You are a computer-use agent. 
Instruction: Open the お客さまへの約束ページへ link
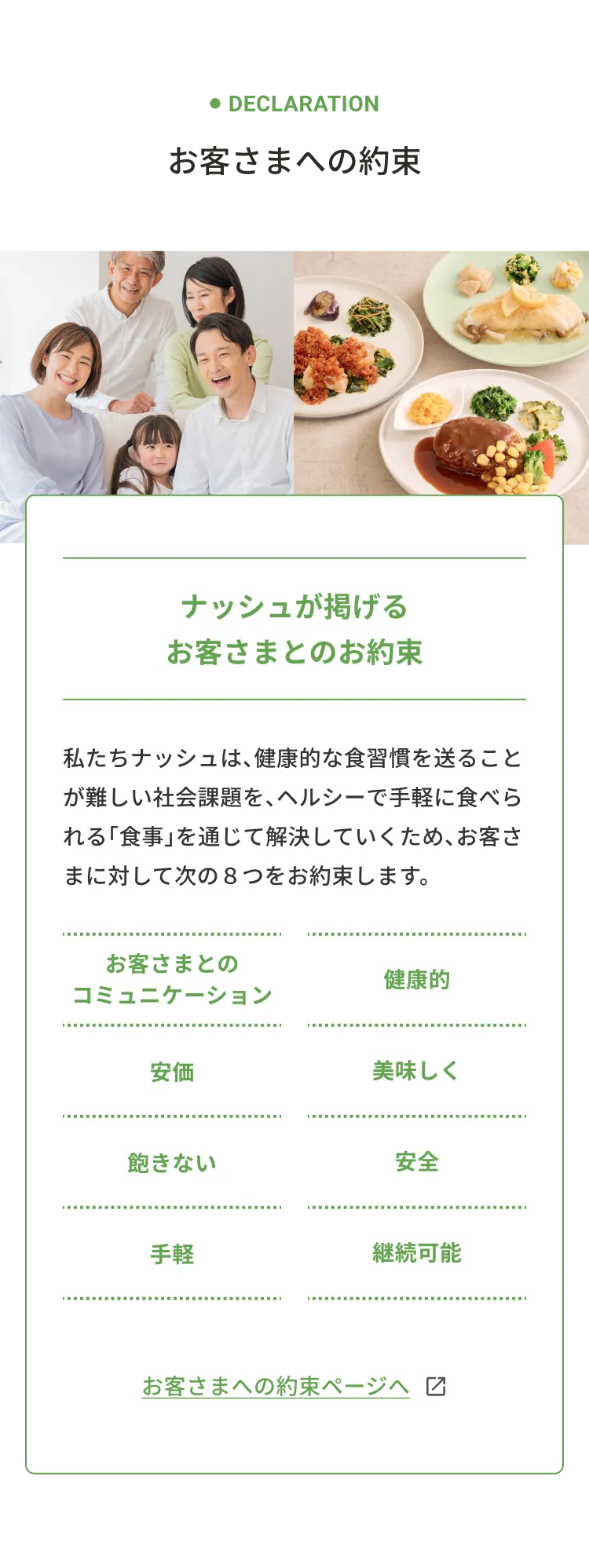[x=276, y=1386]
